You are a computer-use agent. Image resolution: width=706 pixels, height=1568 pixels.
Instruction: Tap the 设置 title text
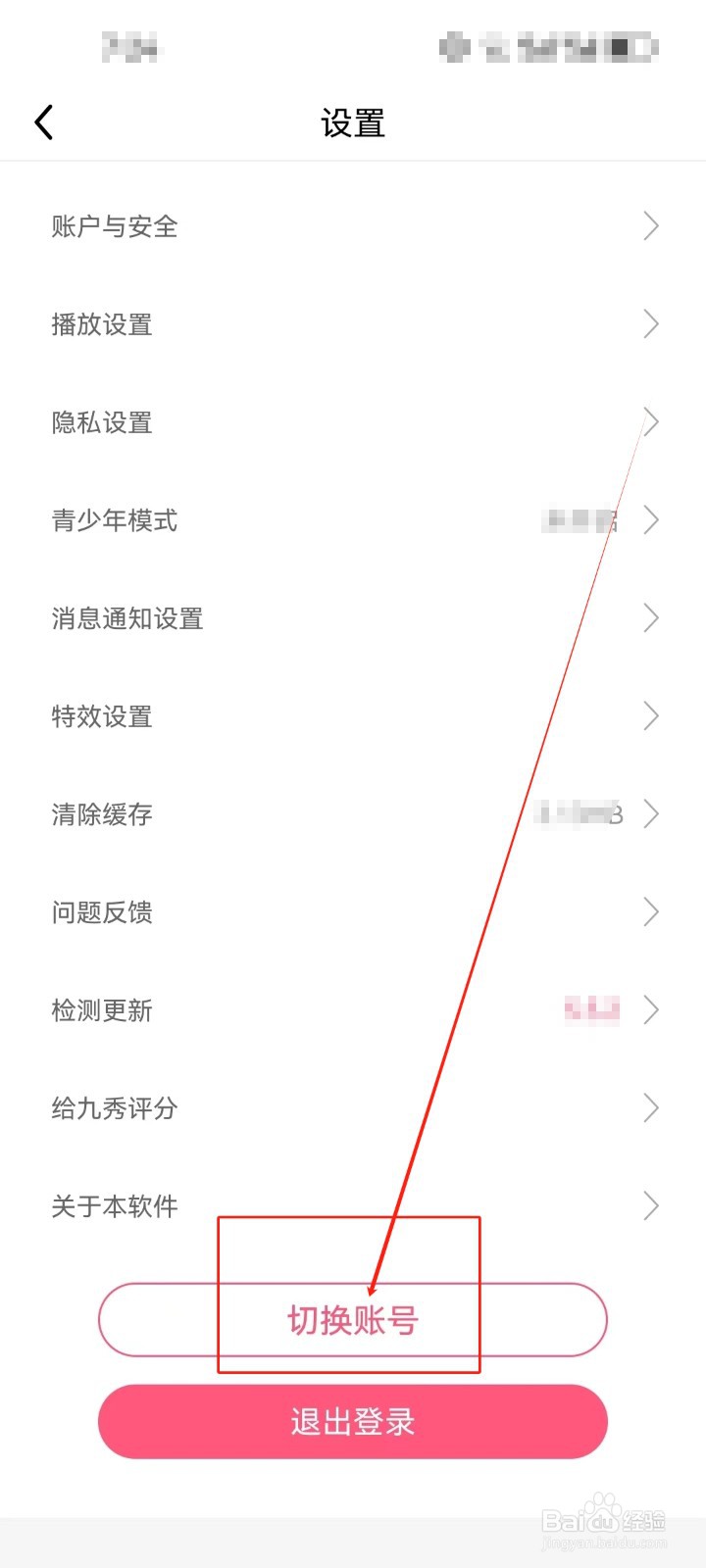[x=353, y=122]
